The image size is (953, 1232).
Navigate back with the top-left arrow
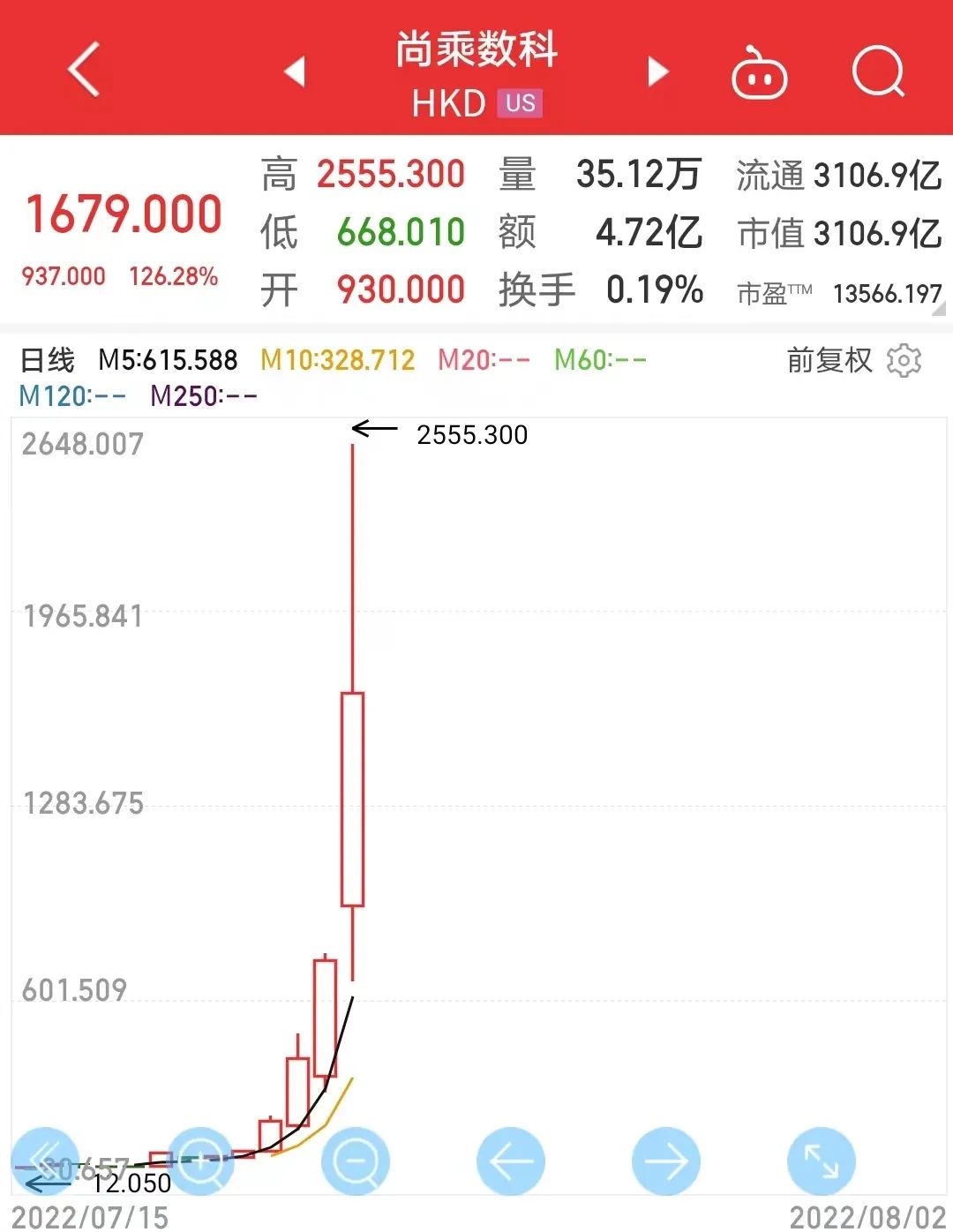(x=81, y=71)
